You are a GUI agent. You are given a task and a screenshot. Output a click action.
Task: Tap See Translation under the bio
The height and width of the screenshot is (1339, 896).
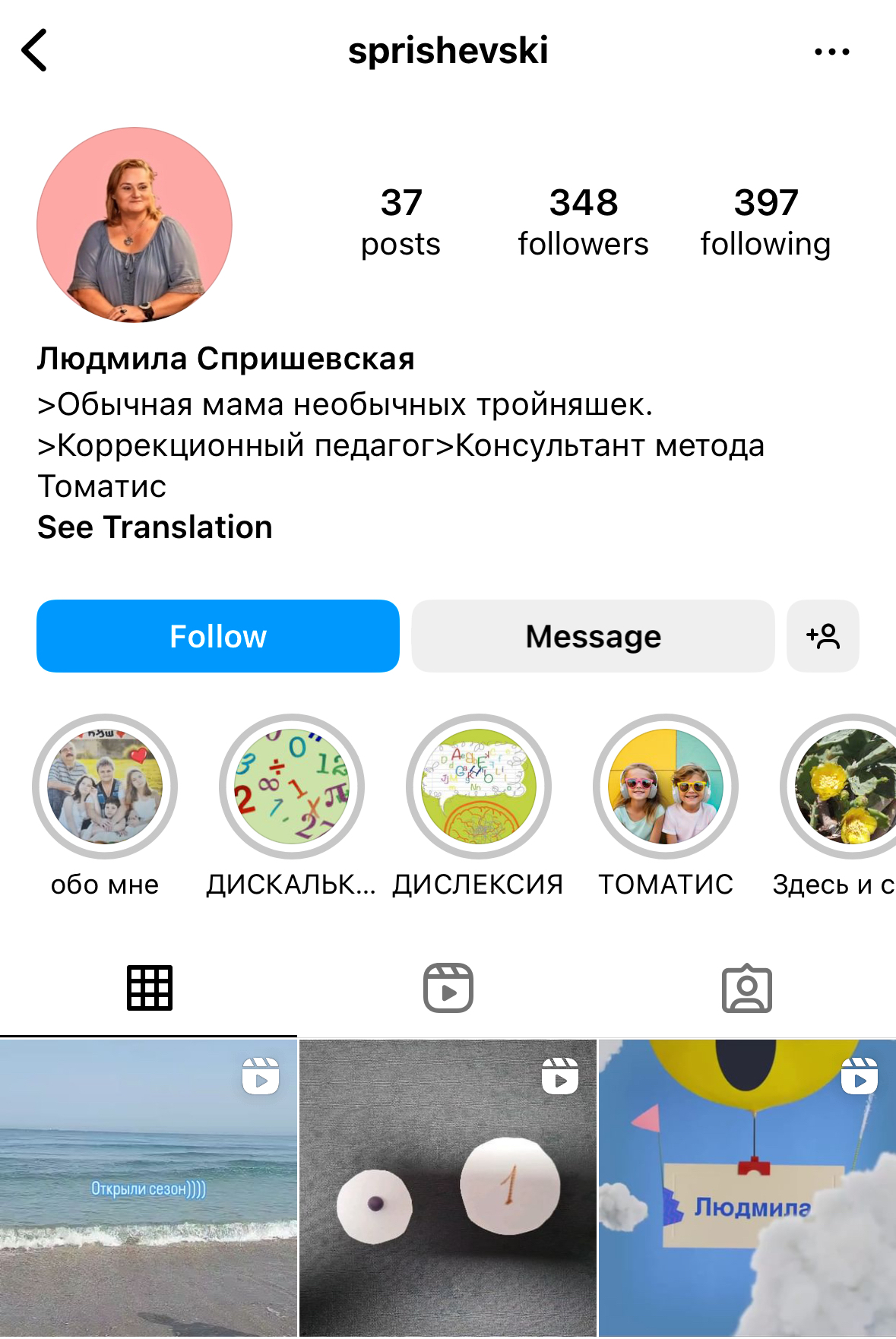click(x=155, y=527)
